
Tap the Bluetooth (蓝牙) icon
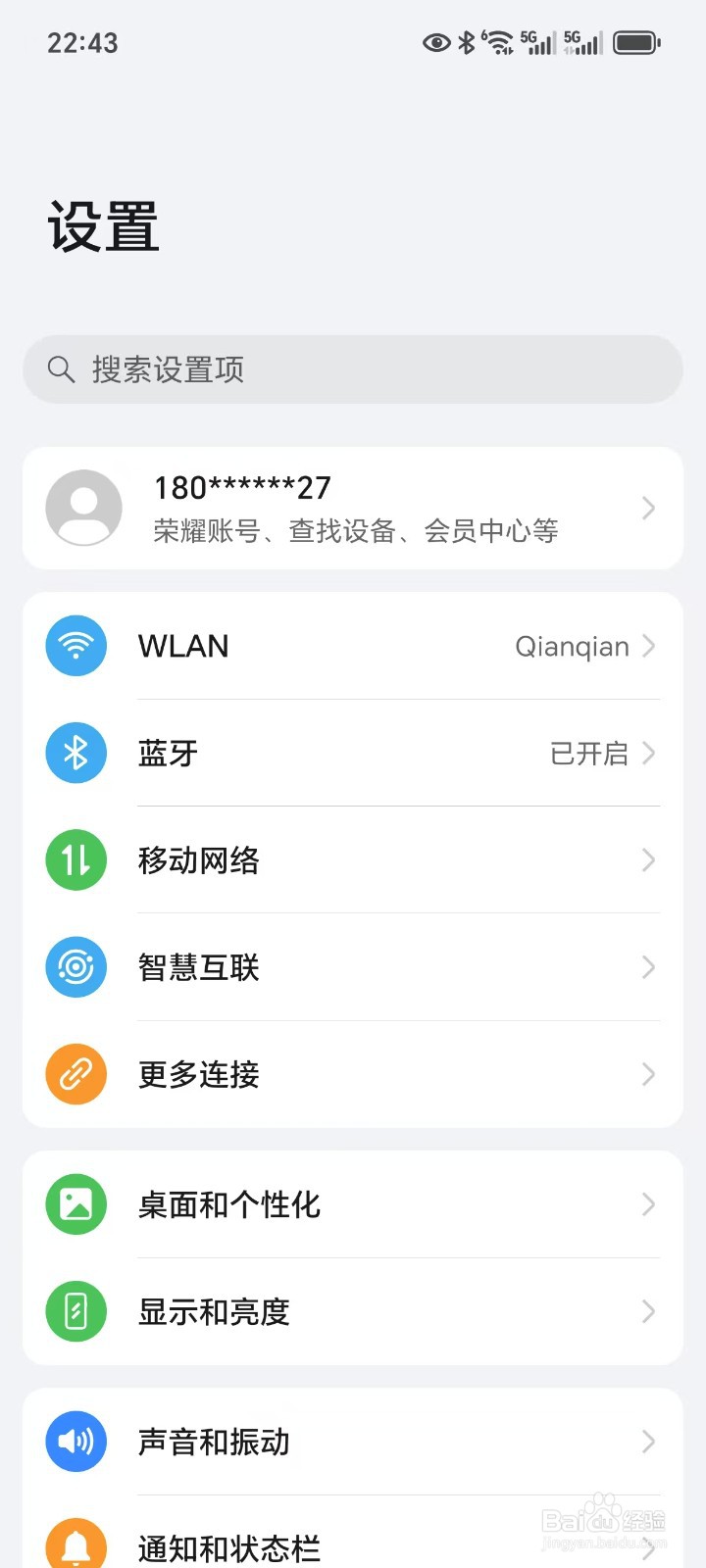click(x=76, y=753)
